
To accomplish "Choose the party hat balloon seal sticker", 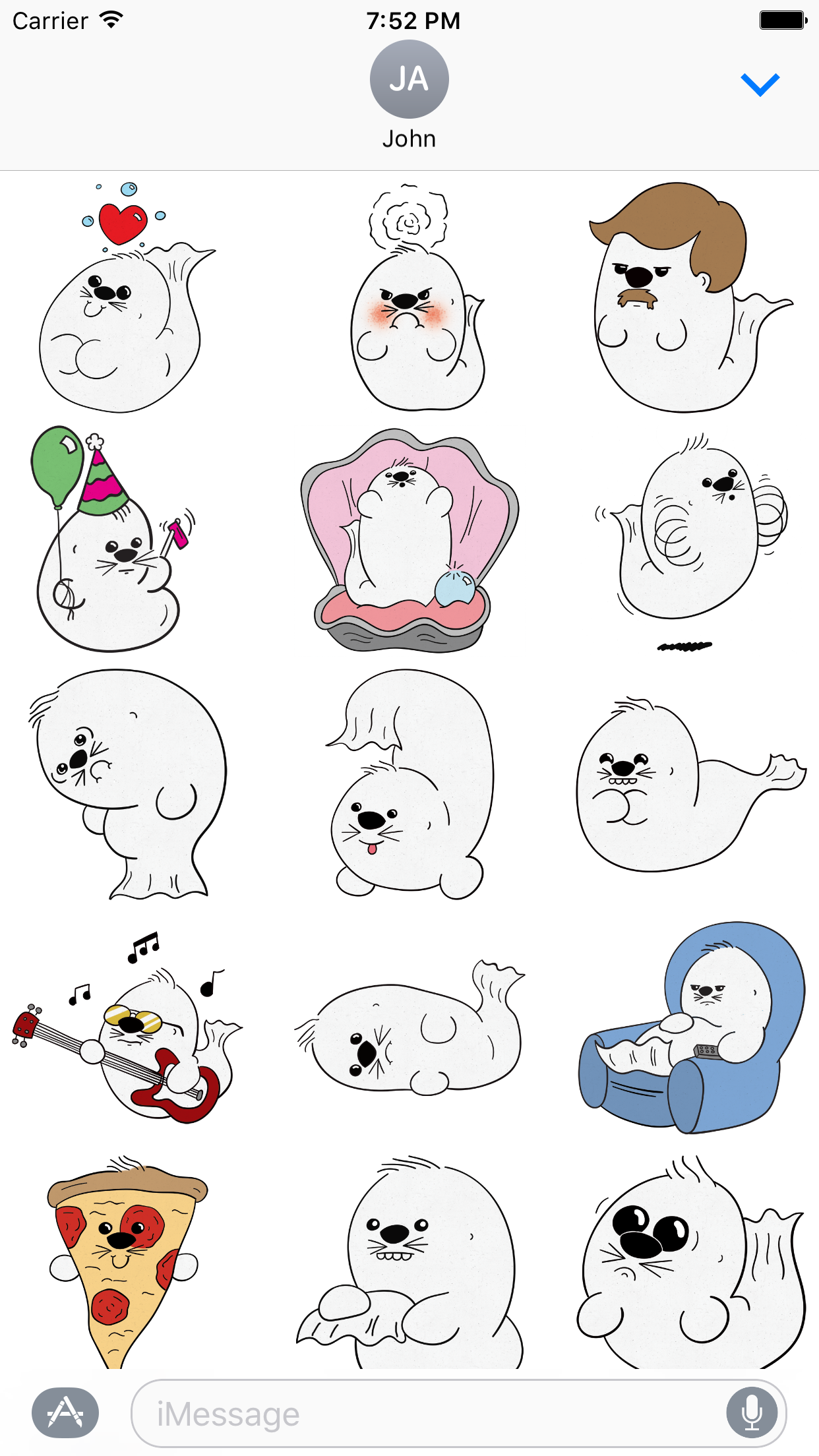I will [109, 547].
